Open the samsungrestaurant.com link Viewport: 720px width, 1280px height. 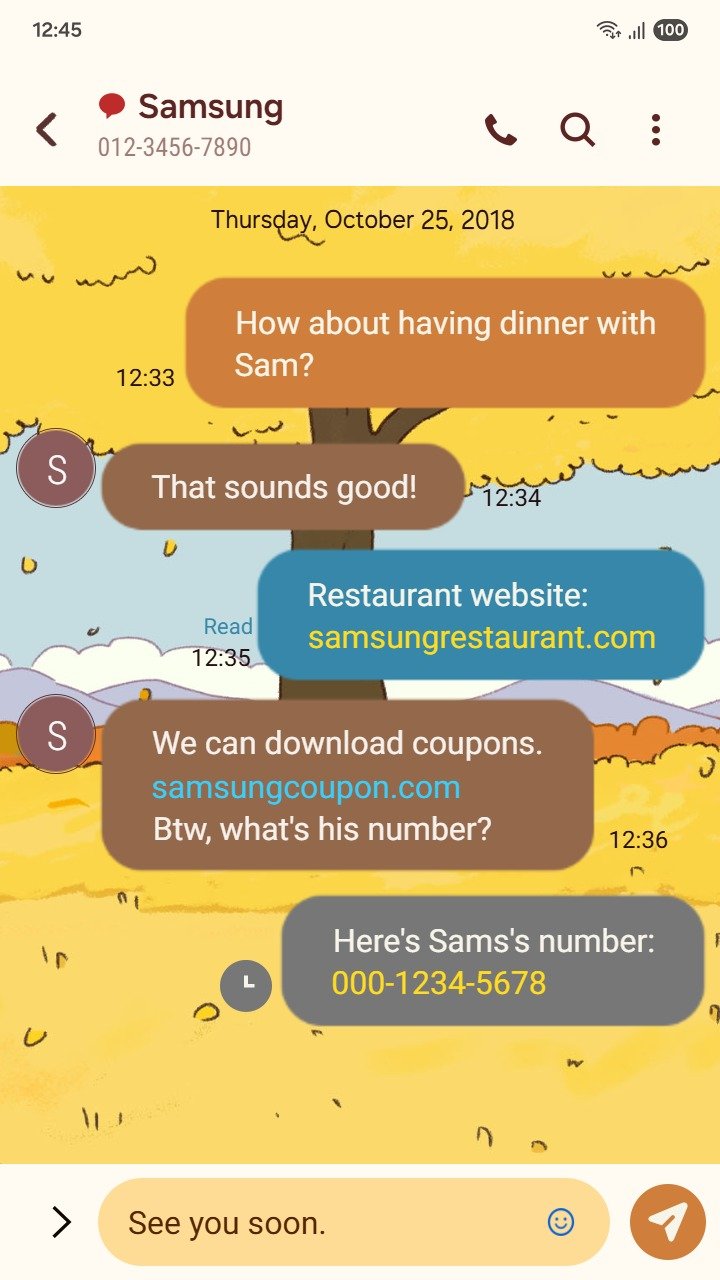[481, 637]
